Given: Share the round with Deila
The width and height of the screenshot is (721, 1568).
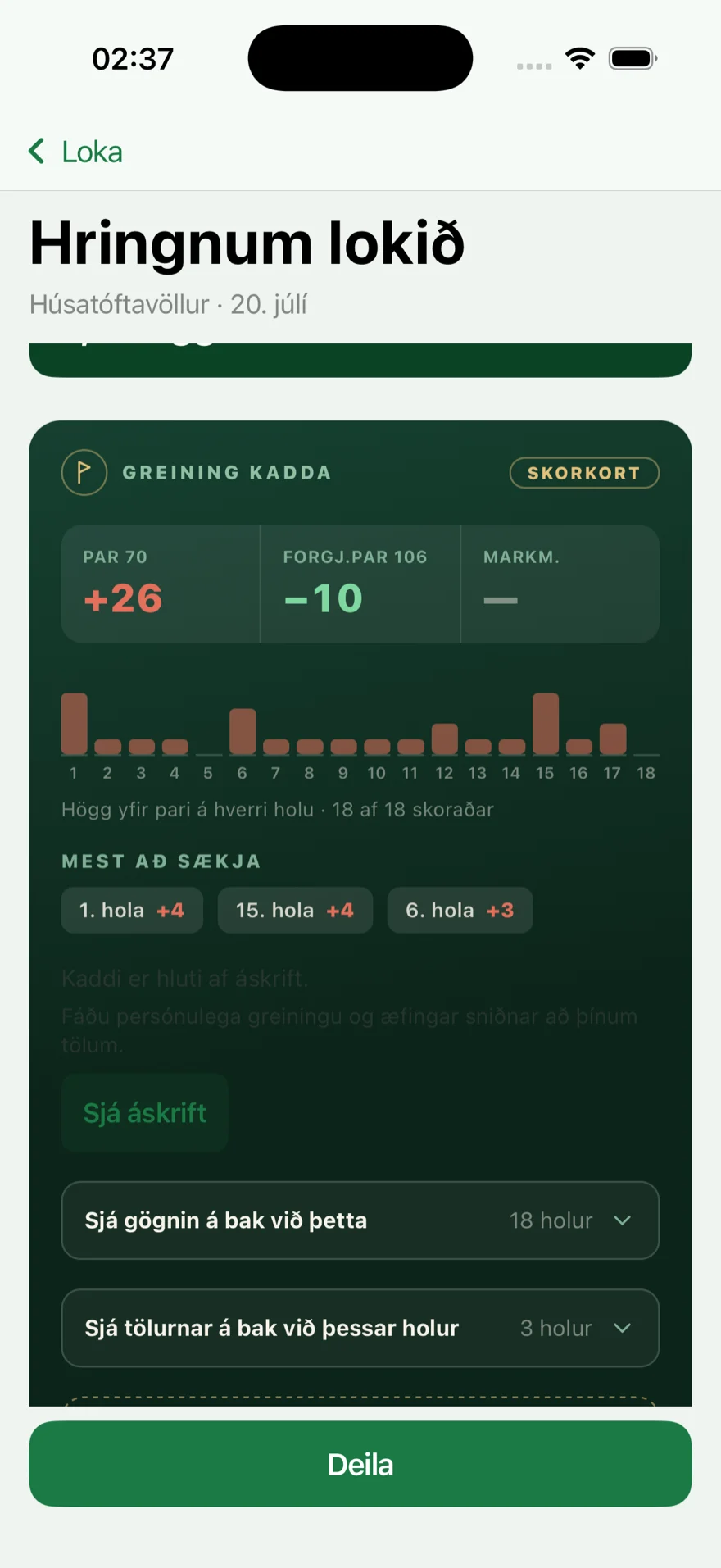Looking at the screenshot, I should tap(360, 1464).
